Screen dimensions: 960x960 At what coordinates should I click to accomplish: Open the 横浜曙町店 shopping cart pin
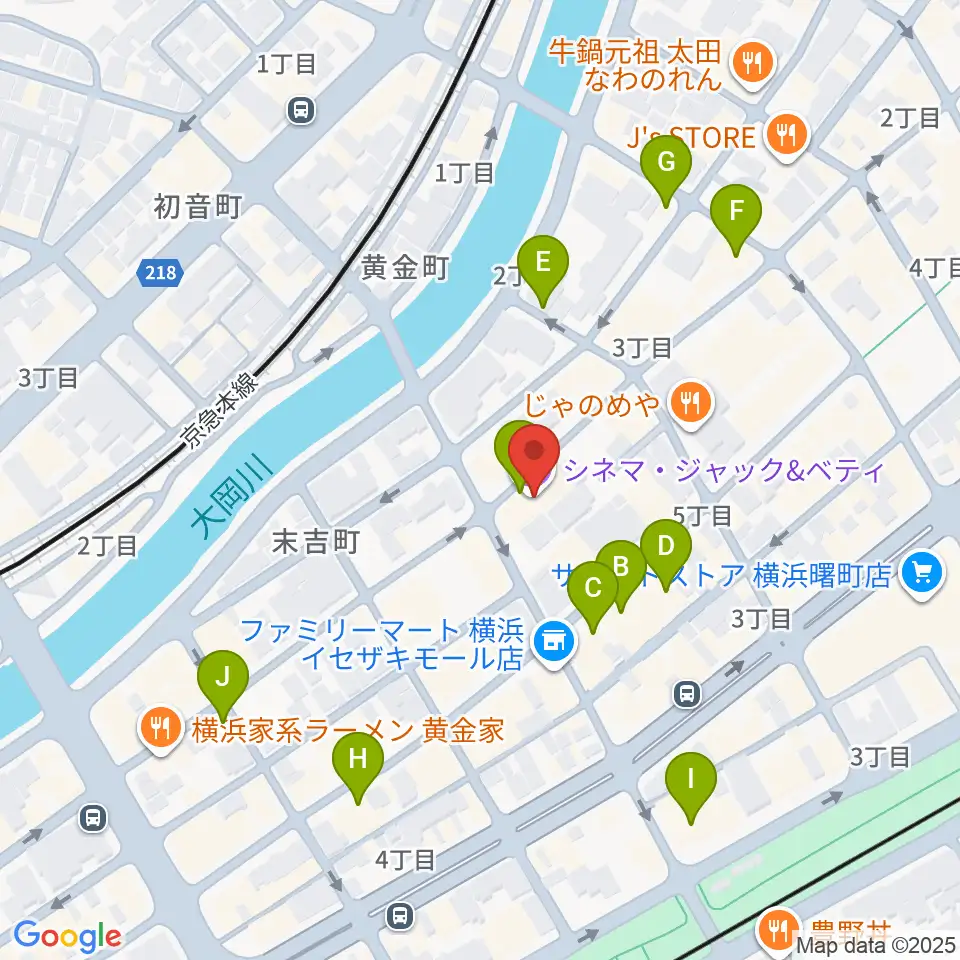click(923, 576)
